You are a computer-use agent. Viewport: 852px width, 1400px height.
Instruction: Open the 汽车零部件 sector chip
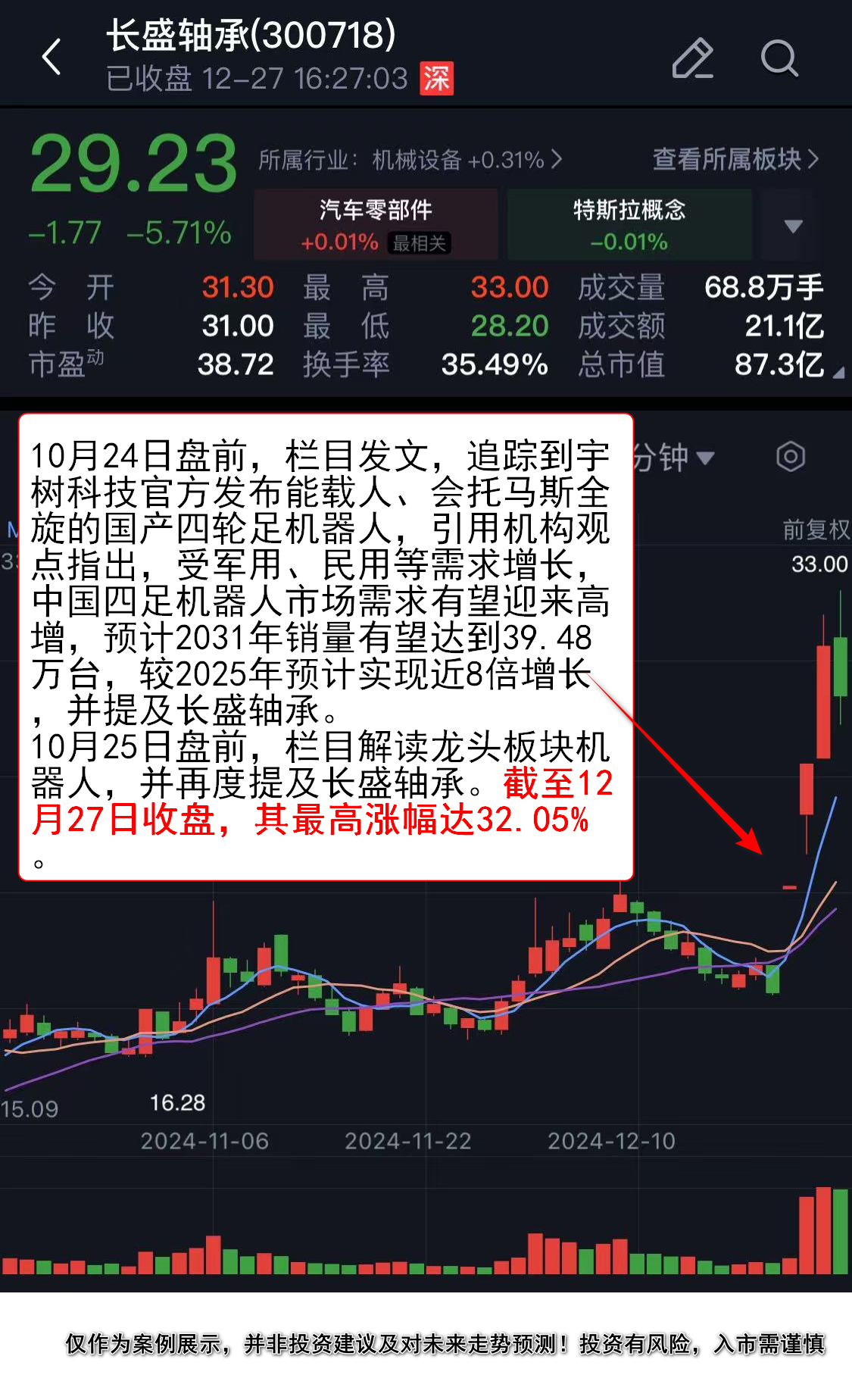376,224
